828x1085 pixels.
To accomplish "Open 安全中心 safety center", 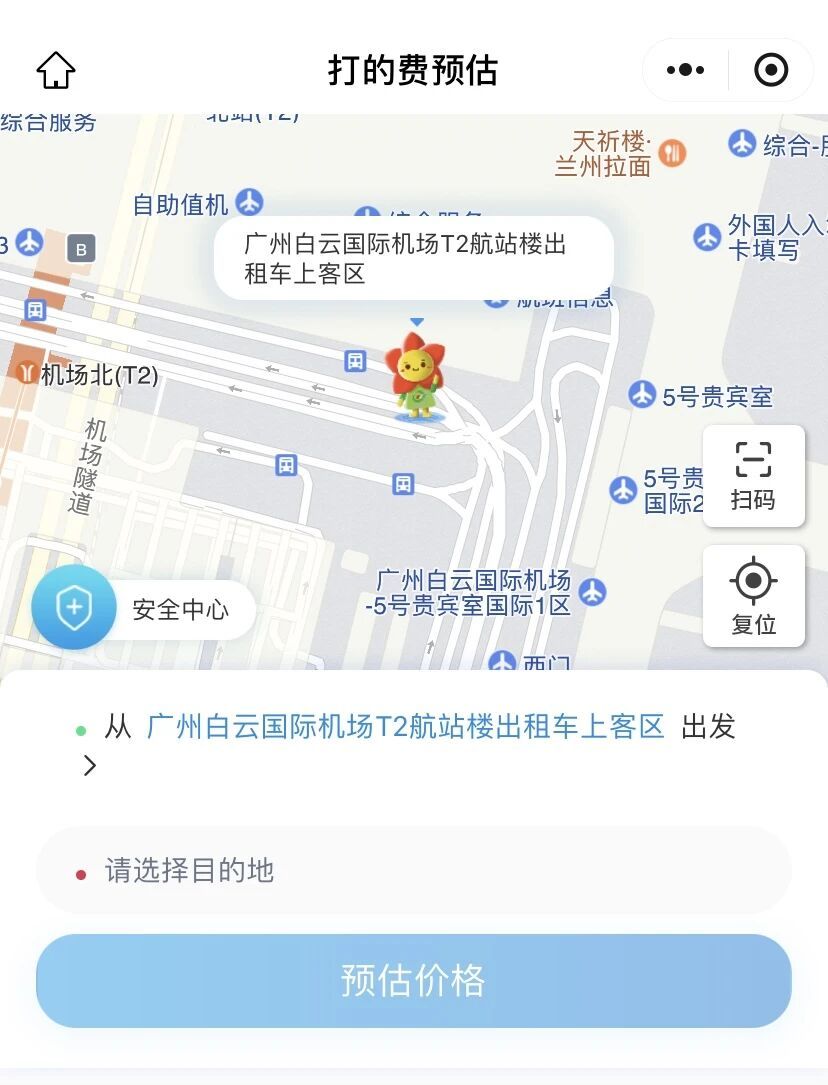I will tap(143, 608).
